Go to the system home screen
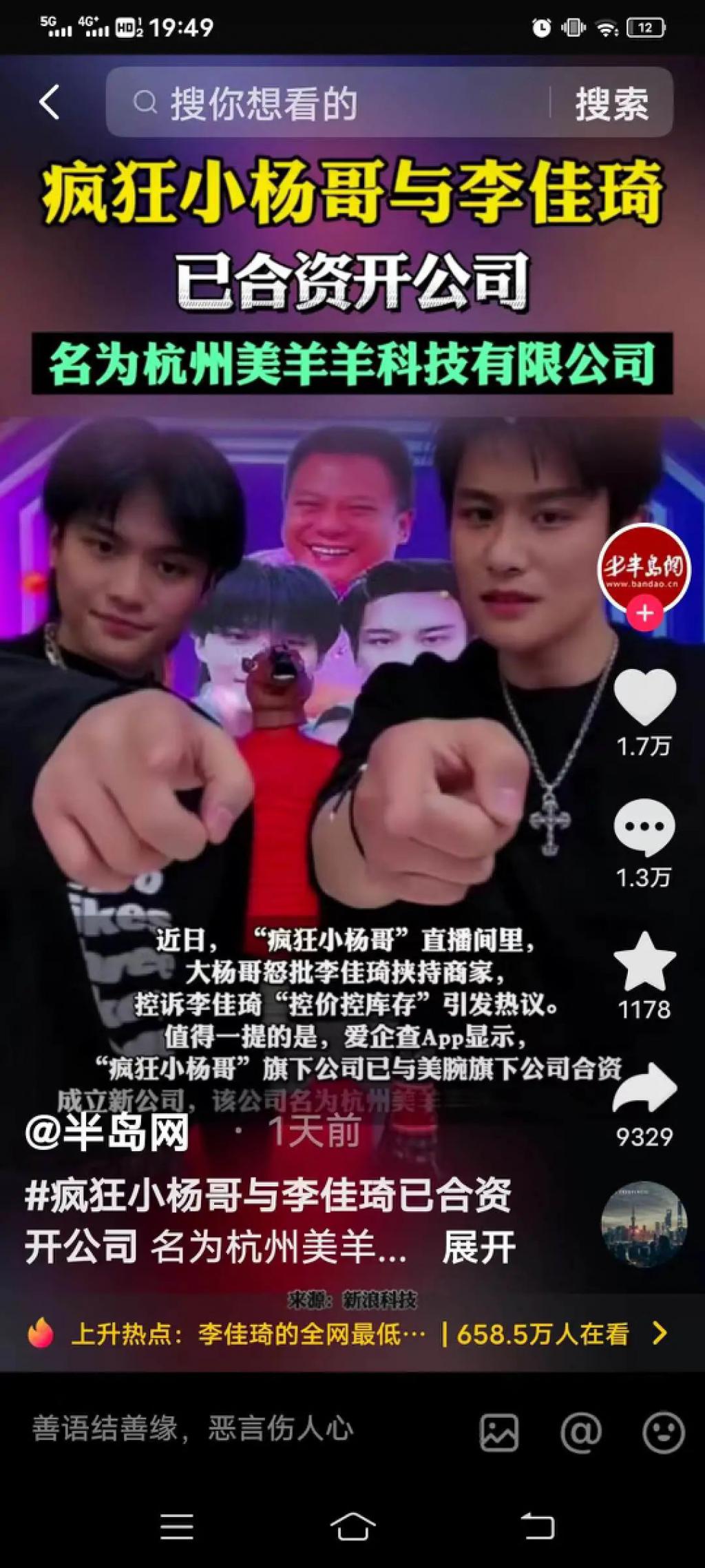 pyautogui.click(x=352, y=1527)
